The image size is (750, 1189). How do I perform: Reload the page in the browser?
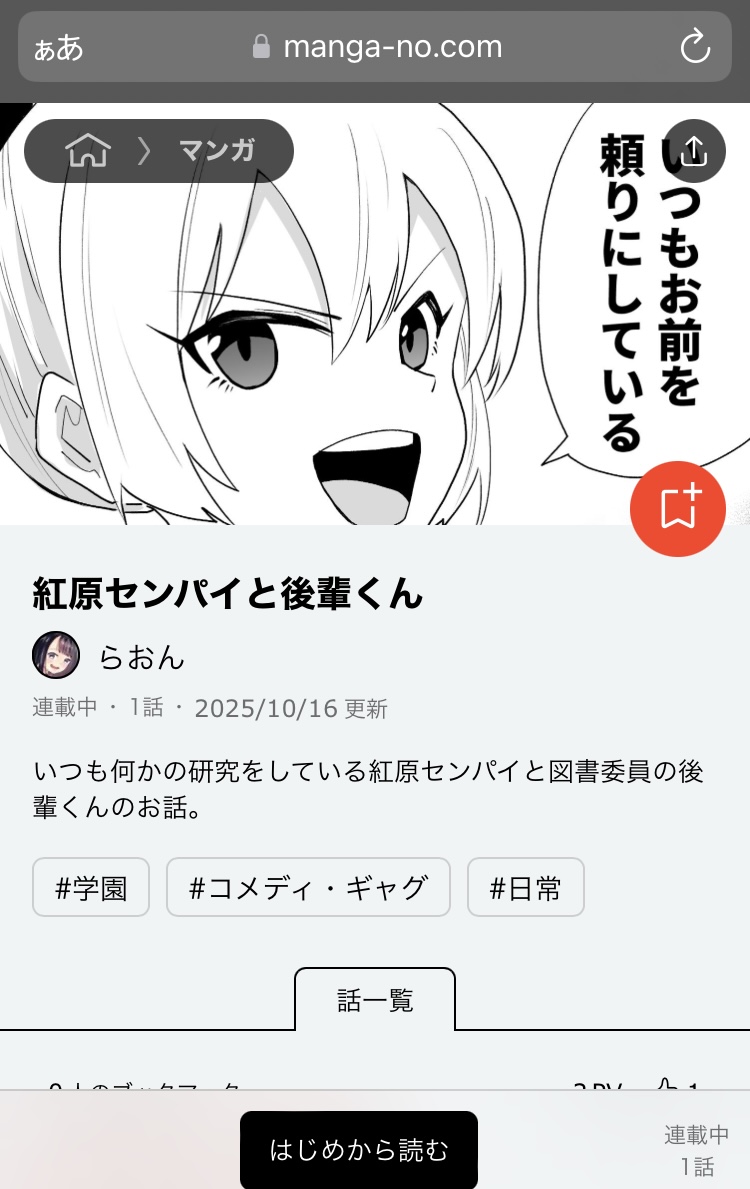click(x=694, y=47)
